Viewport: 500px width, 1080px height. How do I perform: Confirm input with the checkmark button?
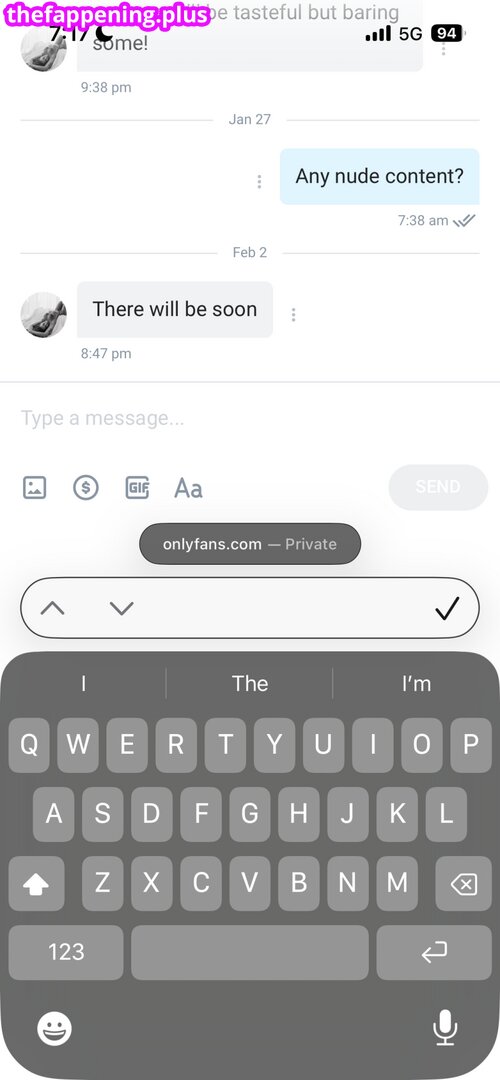(447, 608)
